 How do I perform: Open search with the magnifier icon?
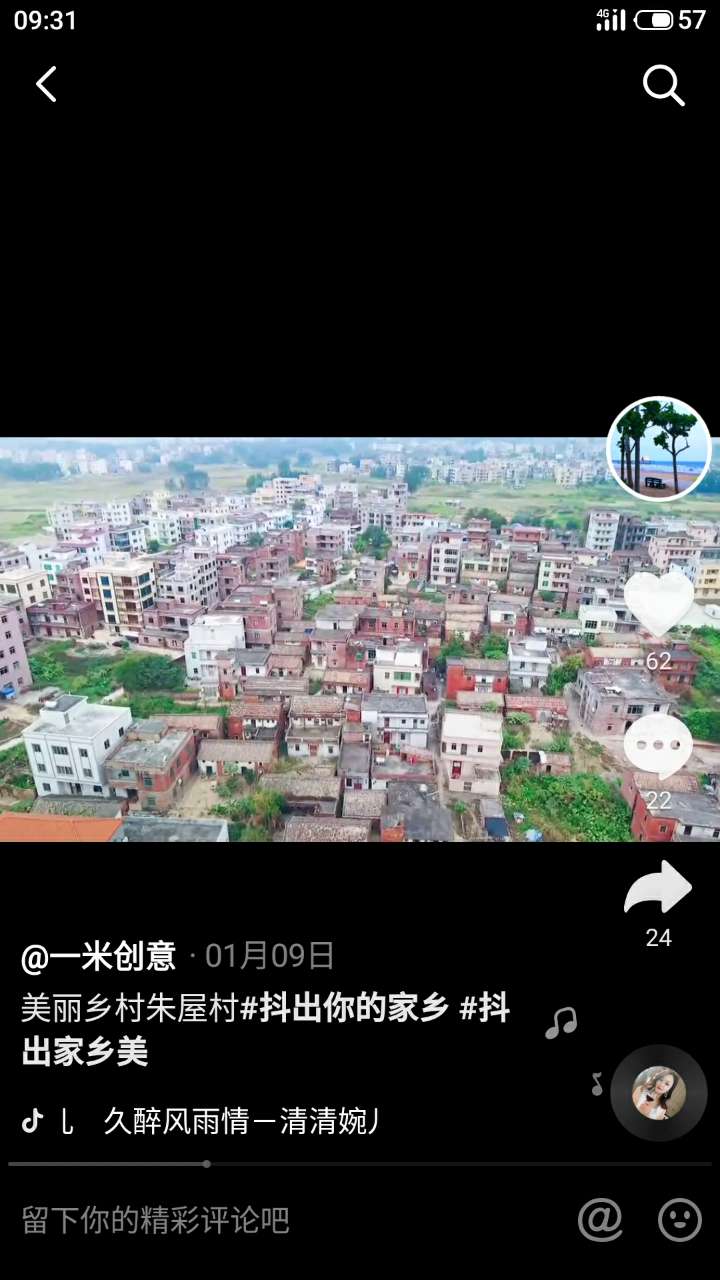[x=663, y=85]
